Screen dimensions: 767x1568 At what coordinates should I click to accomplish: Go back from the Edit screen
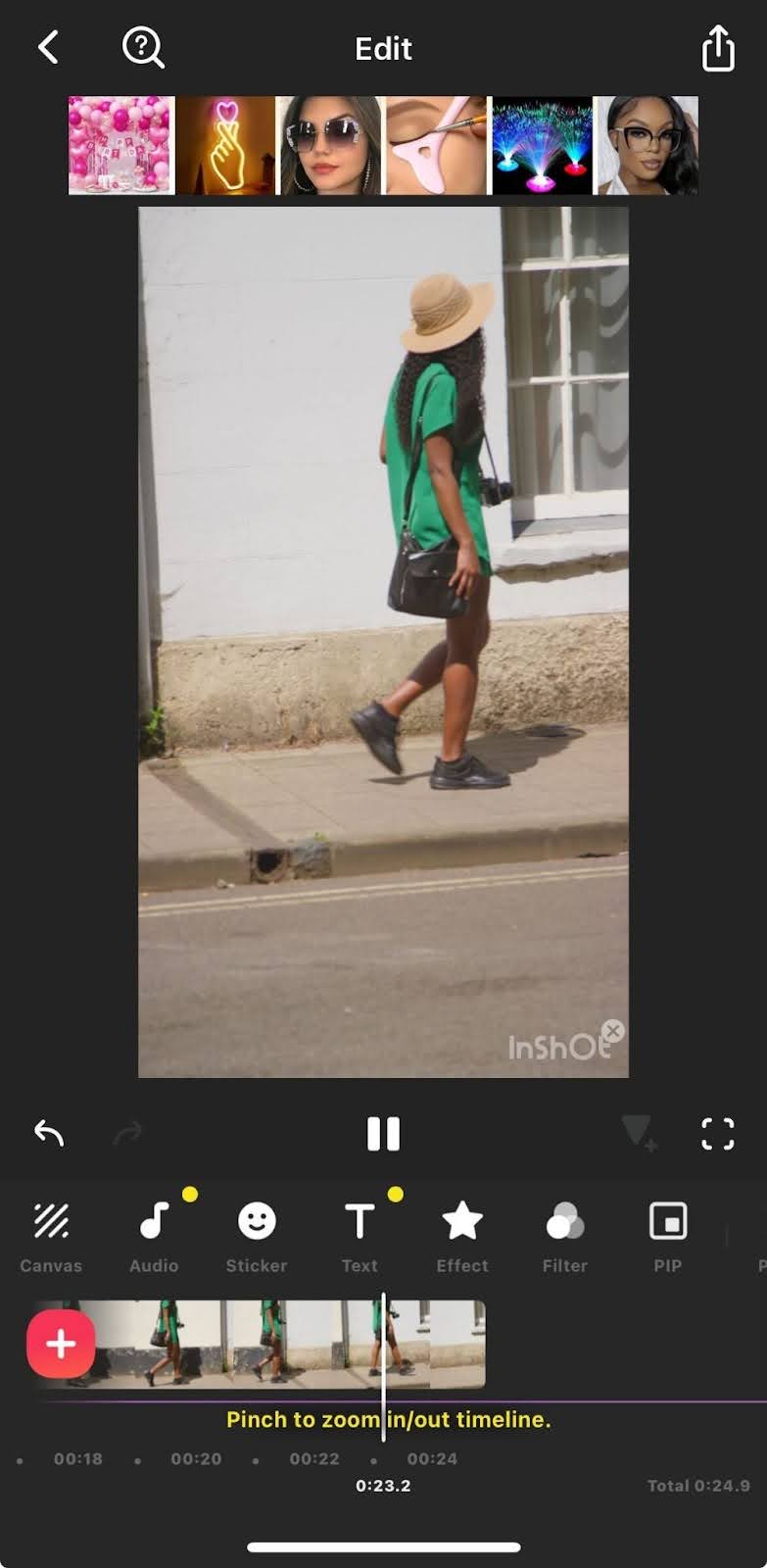48,47
